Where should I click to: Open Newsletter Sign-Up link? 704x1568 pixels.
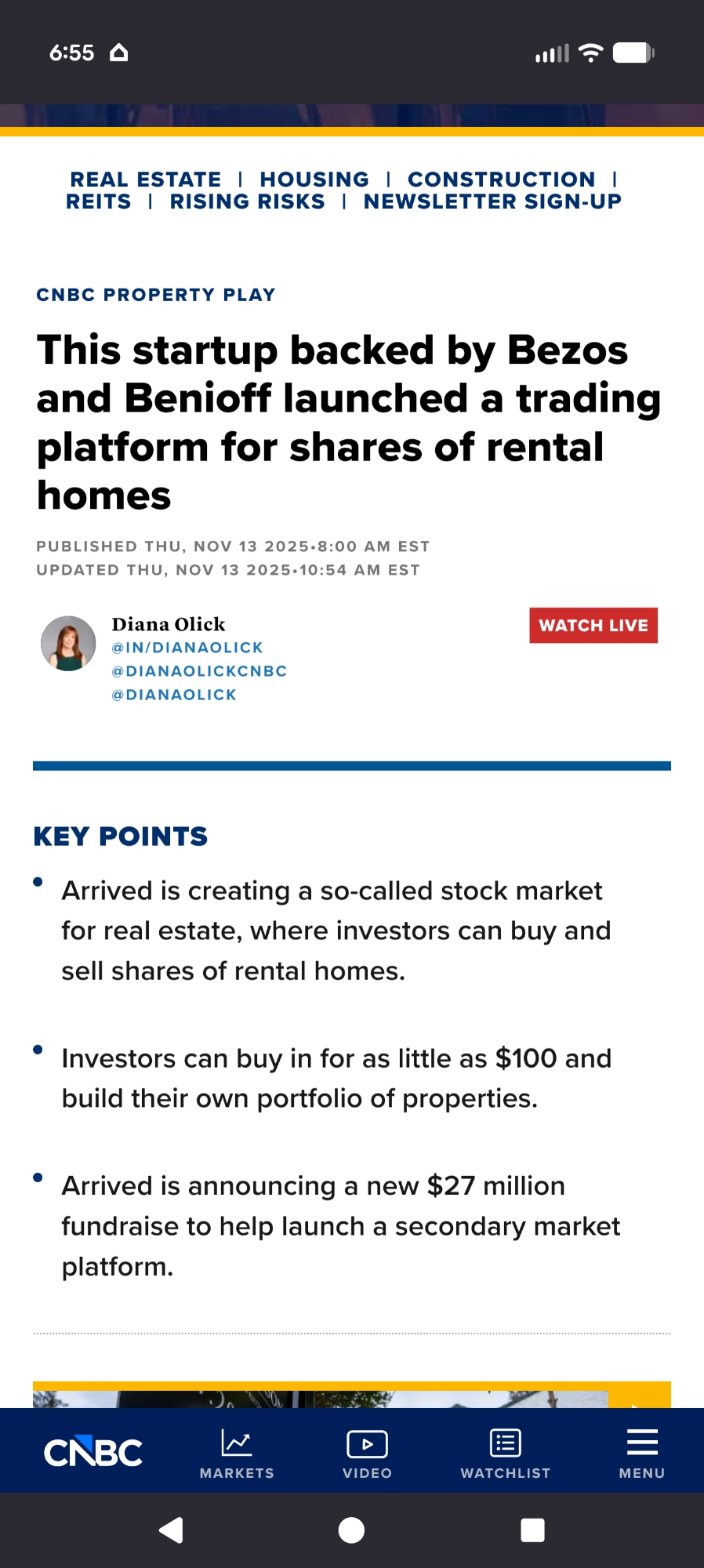click(492, 201)
